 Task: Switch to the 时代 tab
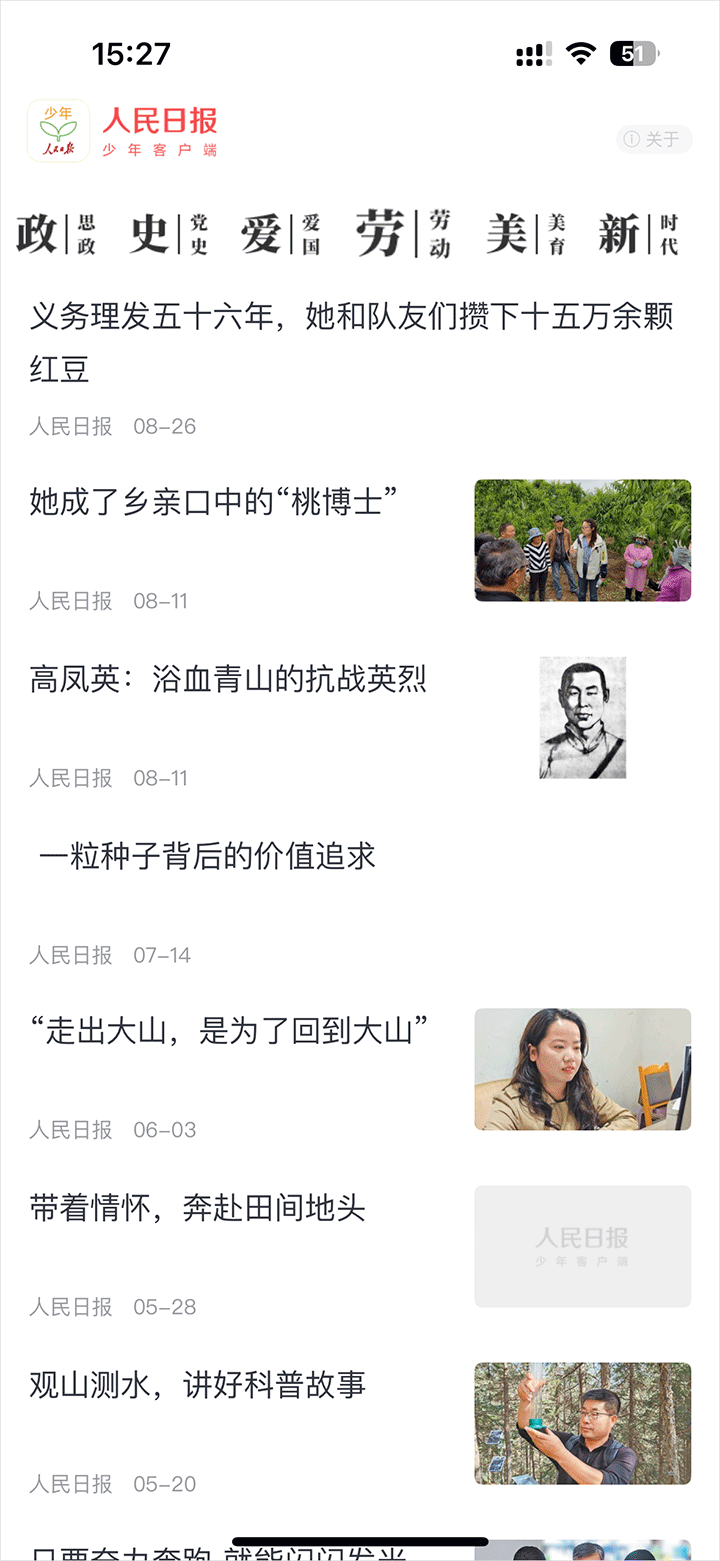(x=638, y=234)
